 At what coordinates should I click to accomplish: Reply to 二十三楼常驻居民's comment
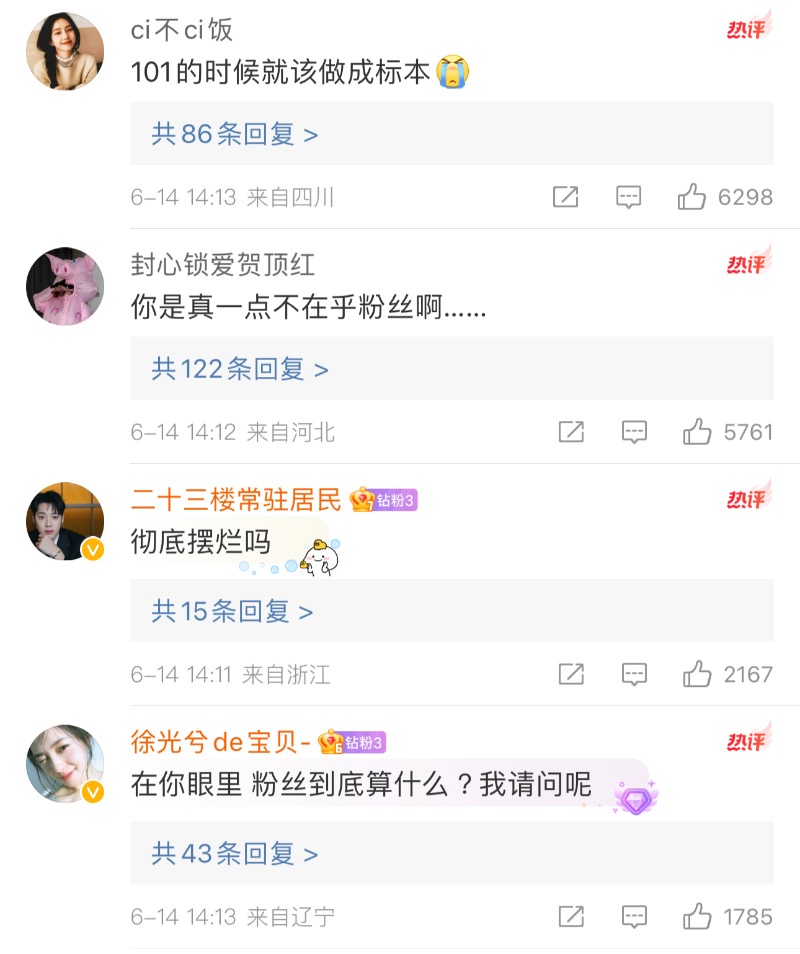click(634, 675)
